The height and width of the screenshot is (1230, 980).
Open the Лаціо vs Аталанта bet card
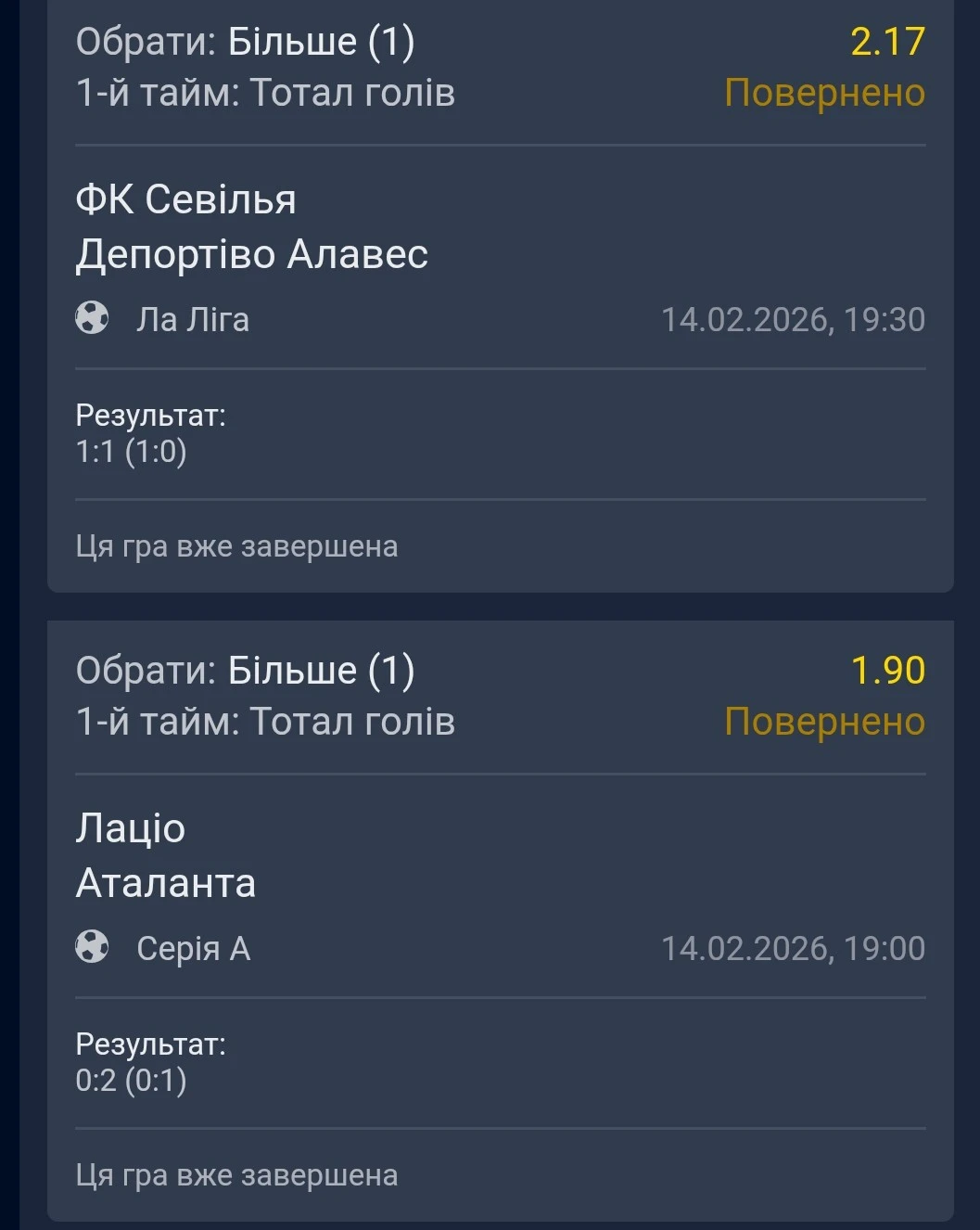click(167, 855)
